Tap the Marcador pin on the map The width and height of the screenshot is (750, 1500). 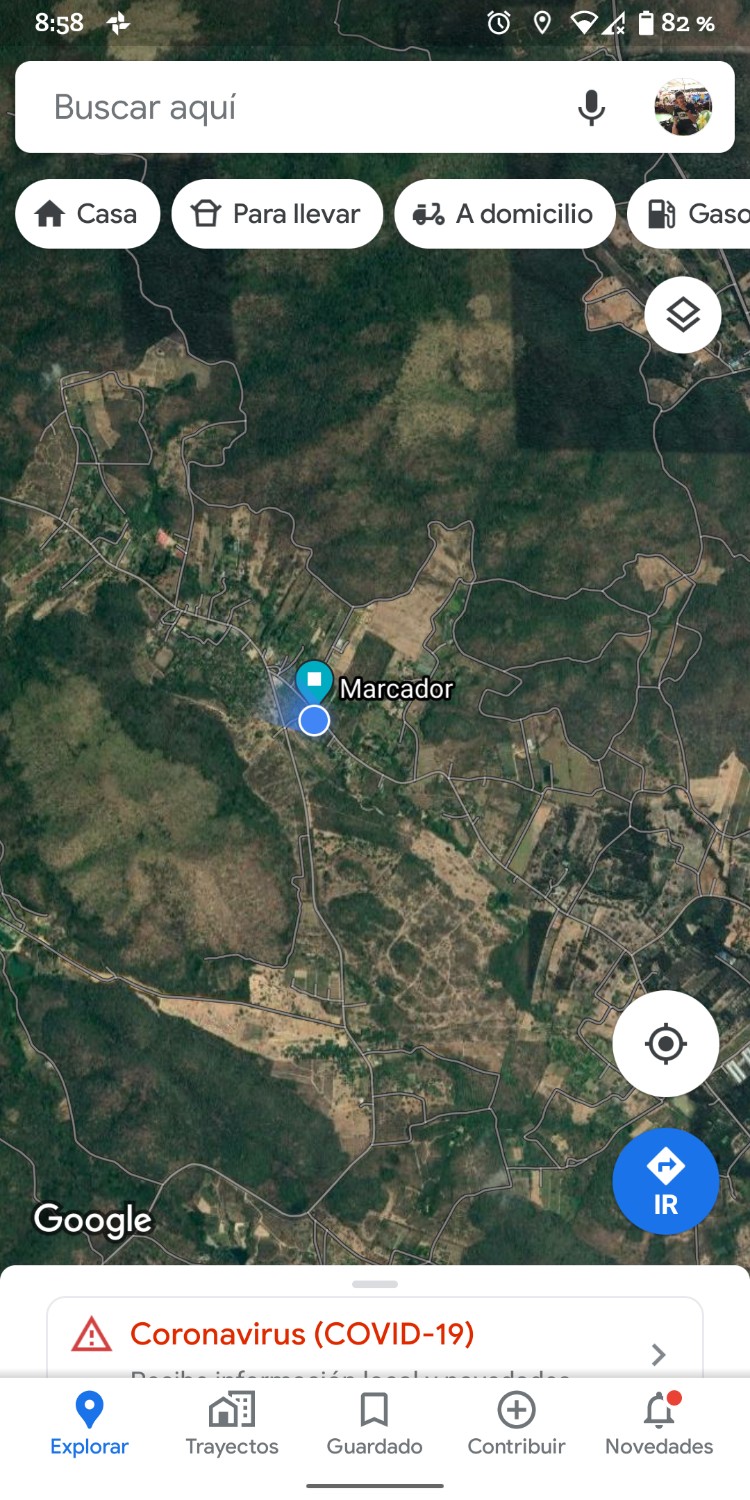pos(315,682)
